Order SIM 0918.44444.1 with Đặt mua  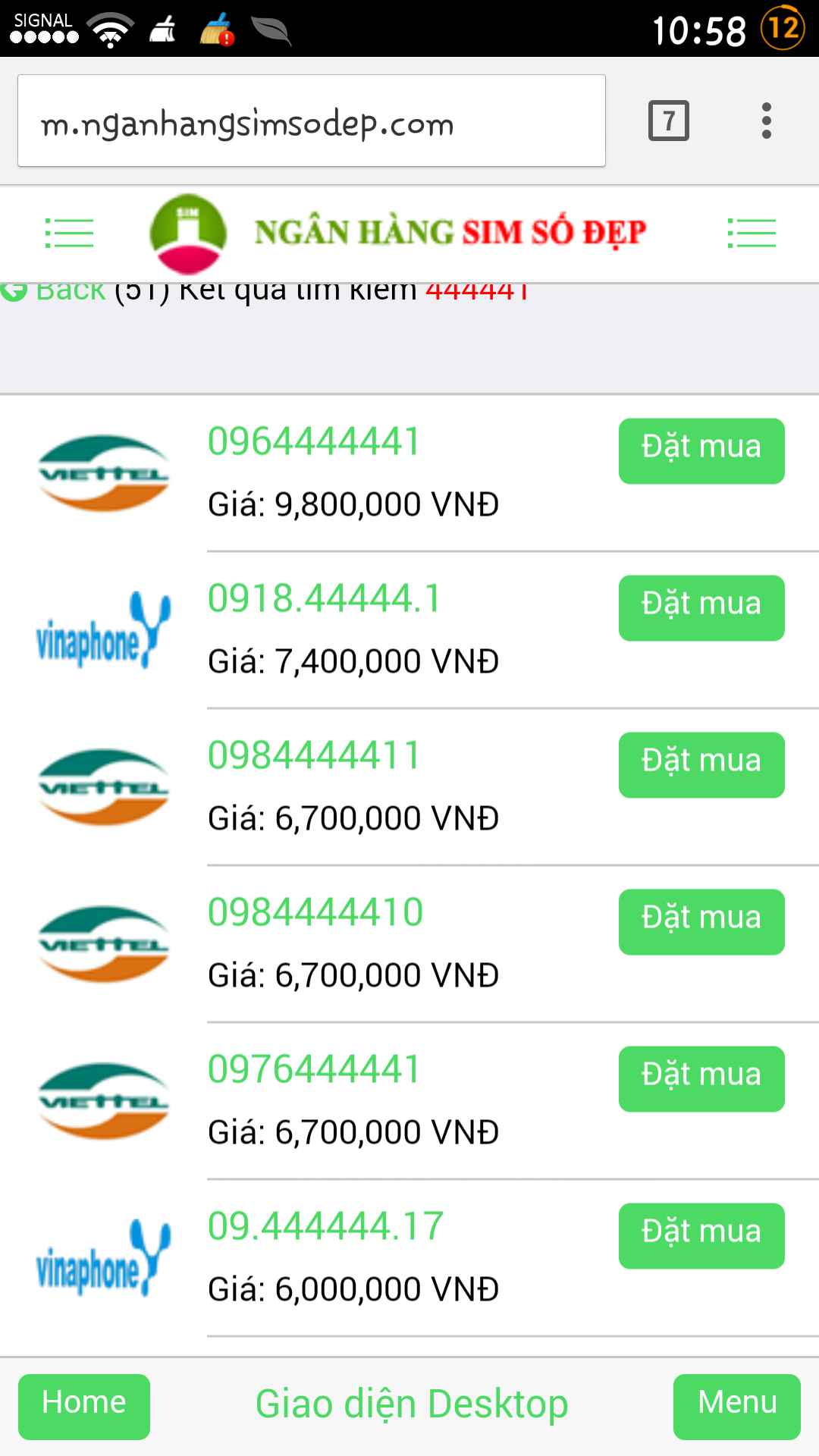(701, 608)
